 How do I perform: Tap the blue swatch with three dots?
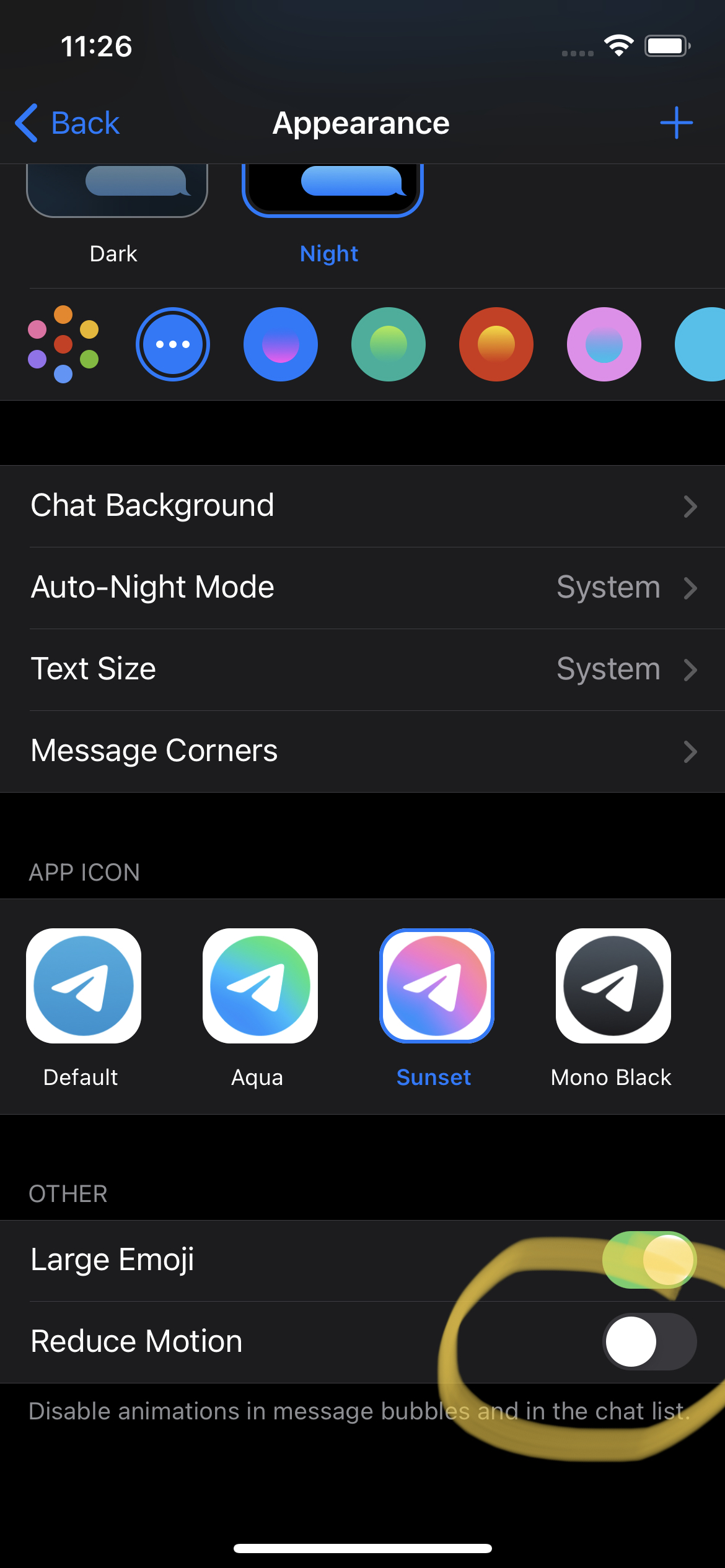[173, 344]
